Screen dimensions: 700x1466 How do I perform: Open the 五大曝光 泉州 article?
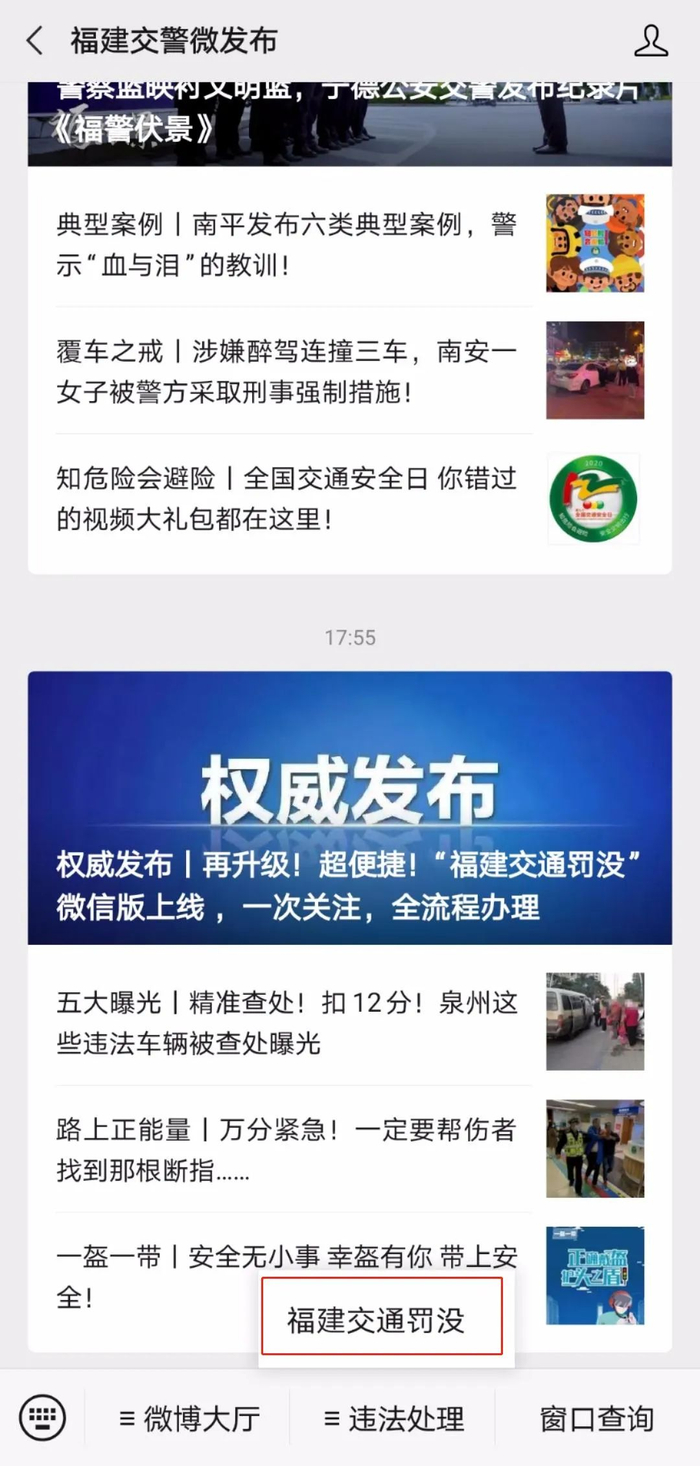tap(350, 1022)
